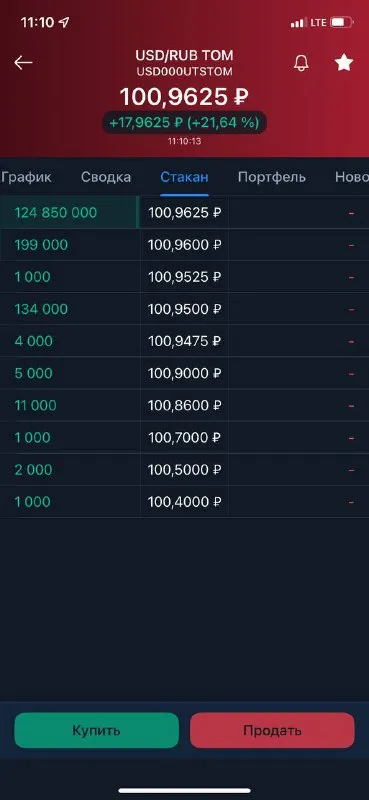
Task: Open the Портфель tab
Action: coord(272,177)
